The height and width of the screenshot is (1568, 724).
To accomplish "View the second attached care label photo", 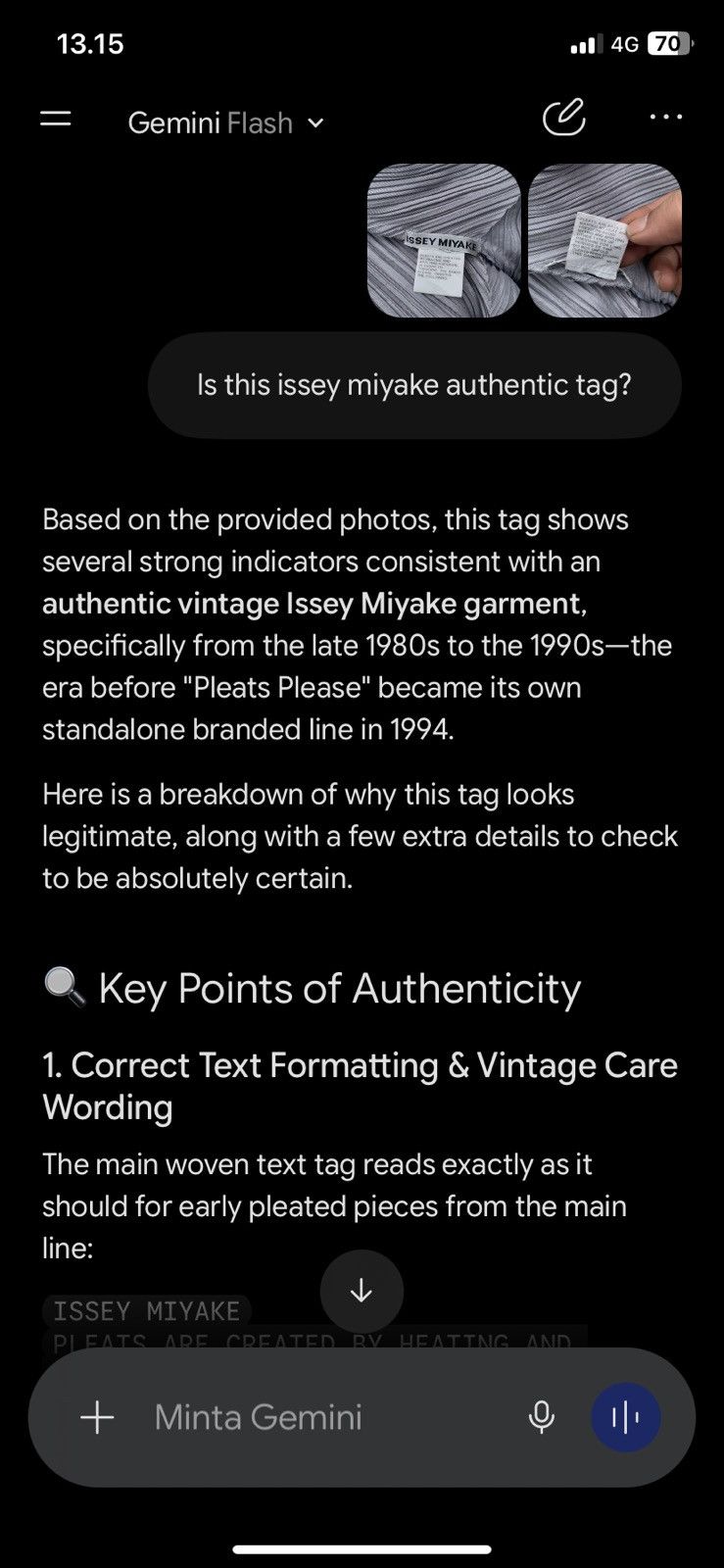I will click(x=604, y=240).
